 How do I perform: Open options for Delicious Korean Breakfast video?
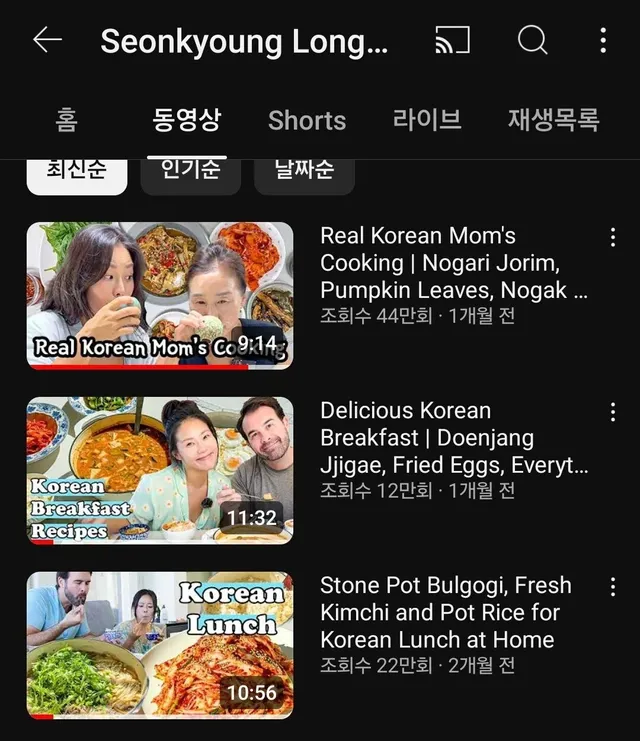click(612, 412)
